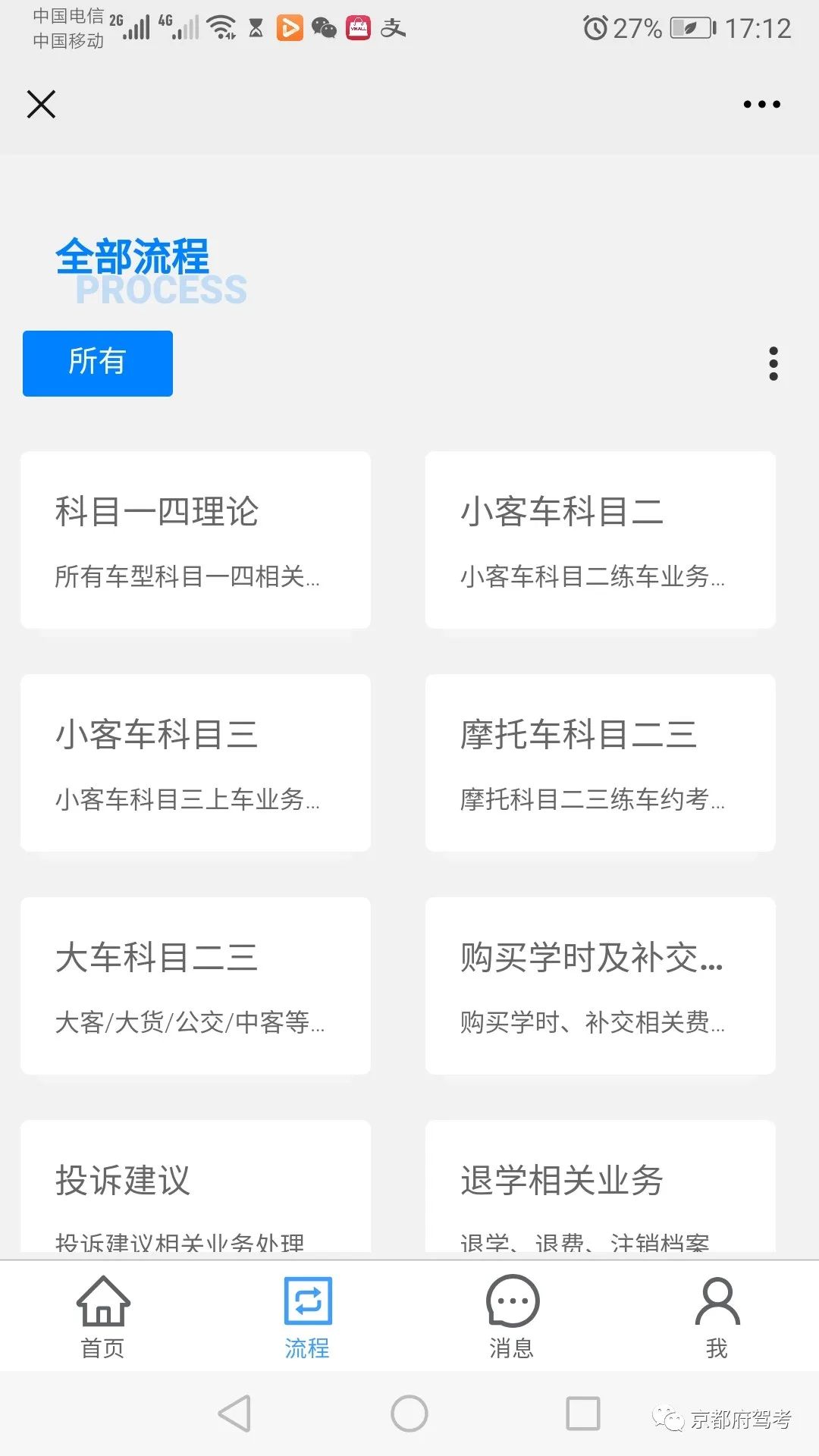
Task: Open the 科目一四理论 card
Action: (196, 540)
